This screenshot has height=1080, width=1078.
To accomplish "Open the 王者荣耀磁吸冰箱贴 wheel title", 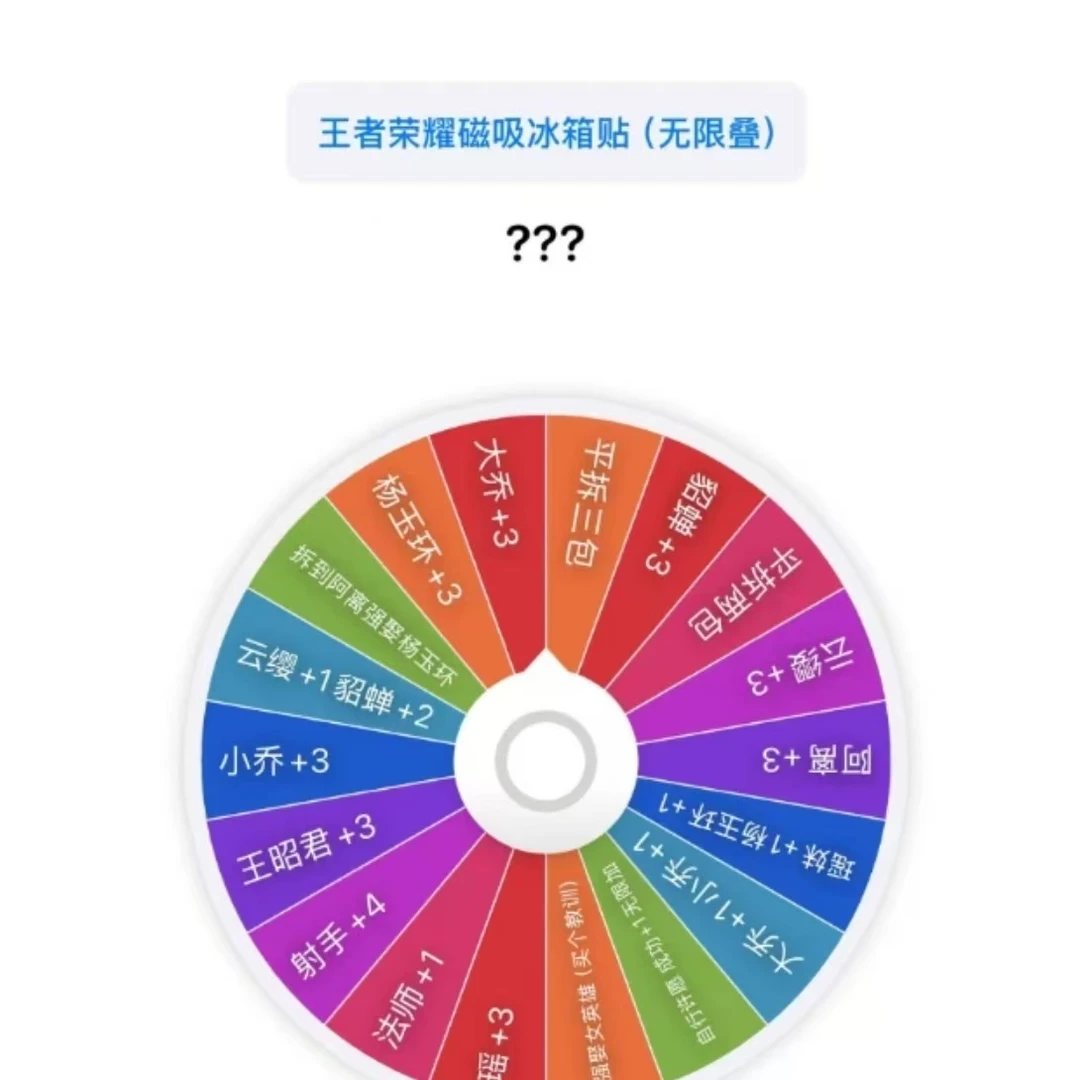I will pyautogui.click(x=546, y=133).
